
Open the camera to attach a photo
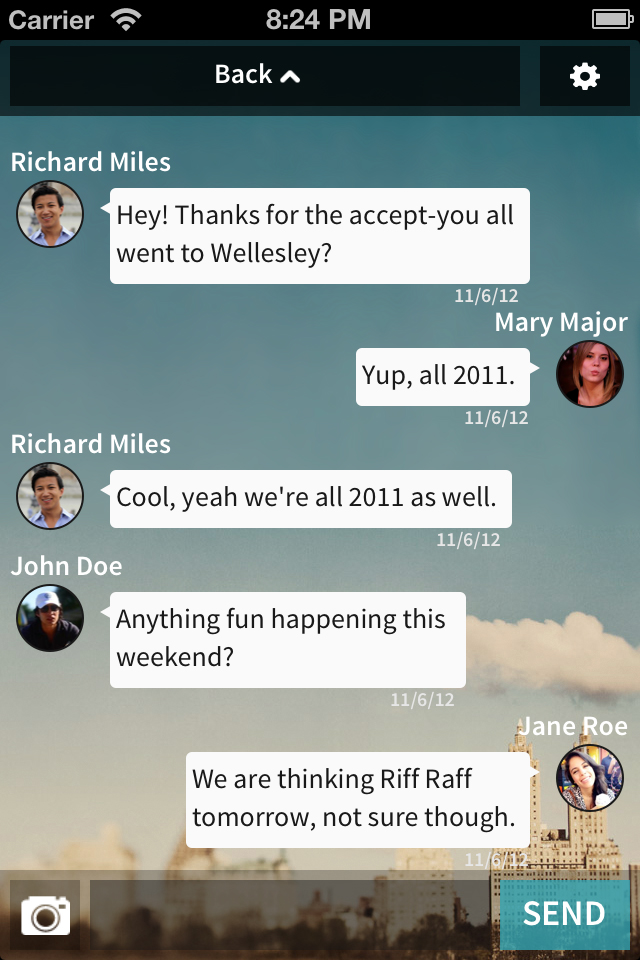coord(45,914)
